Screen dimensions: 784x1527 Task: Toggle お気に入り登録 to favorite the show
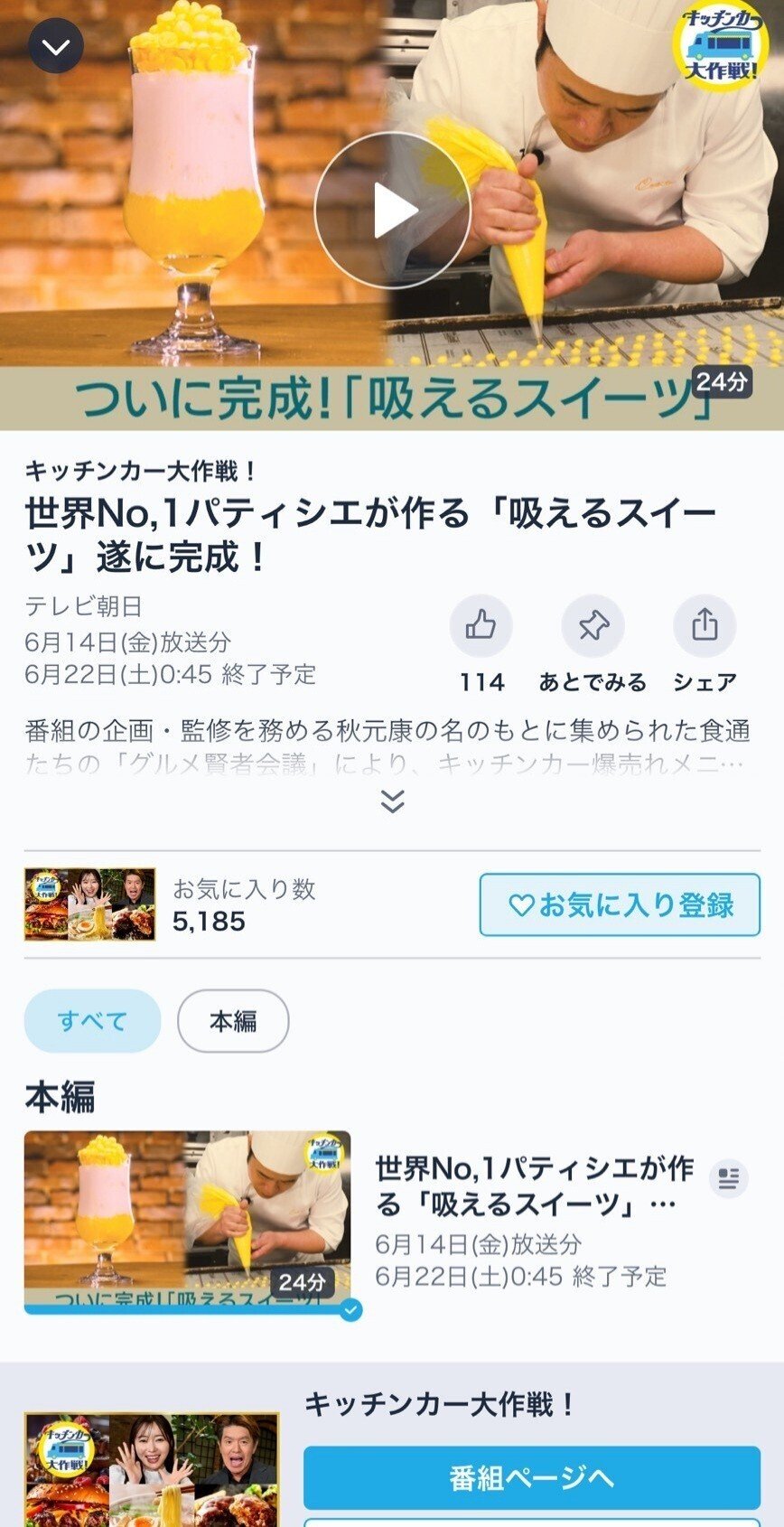[620, 905]
